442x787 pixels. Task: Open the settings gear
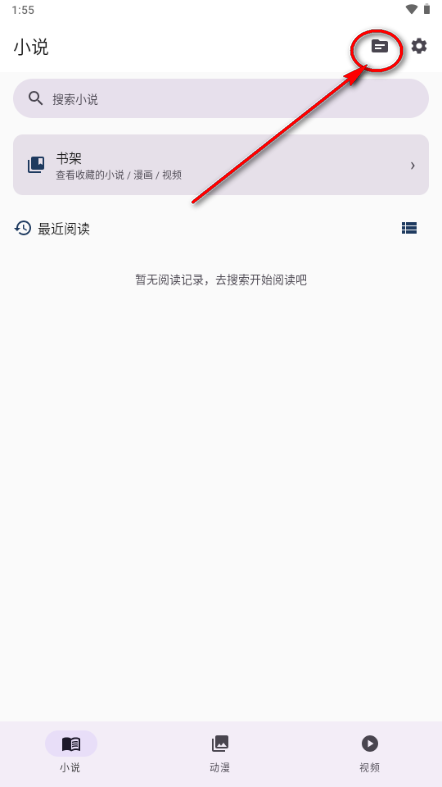pyautogui.click(x=419, y=47)
